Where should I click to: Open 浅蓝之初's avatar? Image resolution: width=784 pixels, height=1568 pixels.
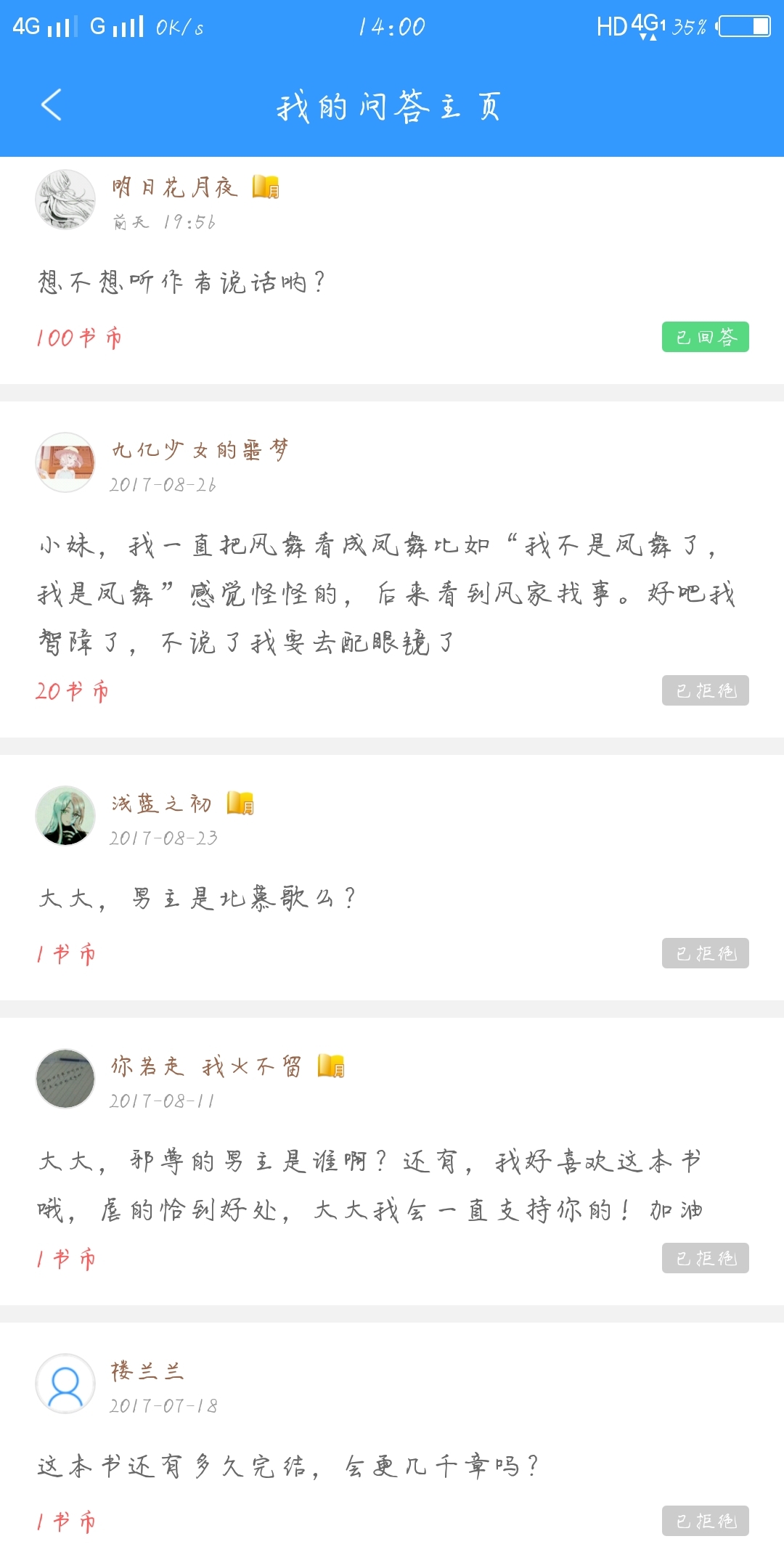click(65, 815)
